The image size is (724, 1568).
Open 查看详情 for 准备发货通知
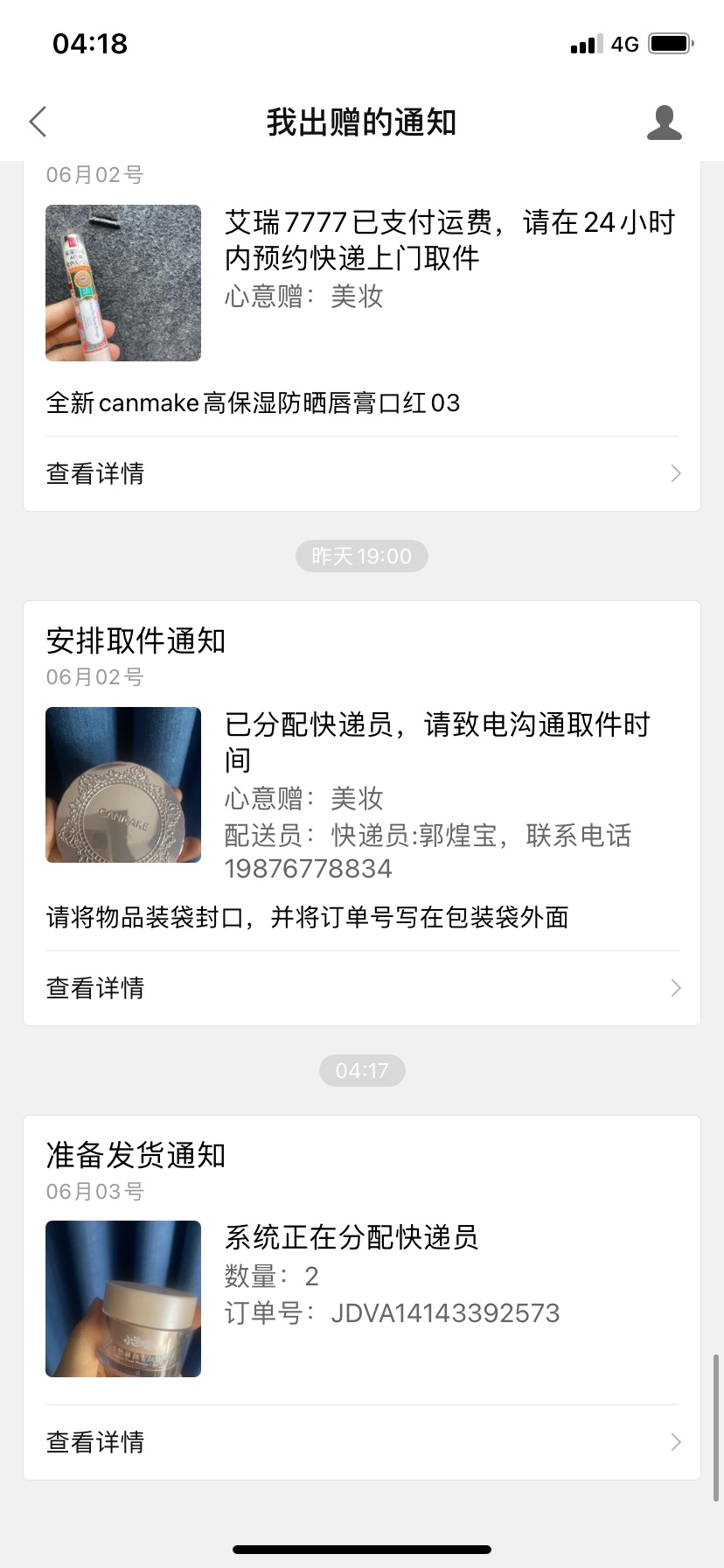pos(361,1442)
